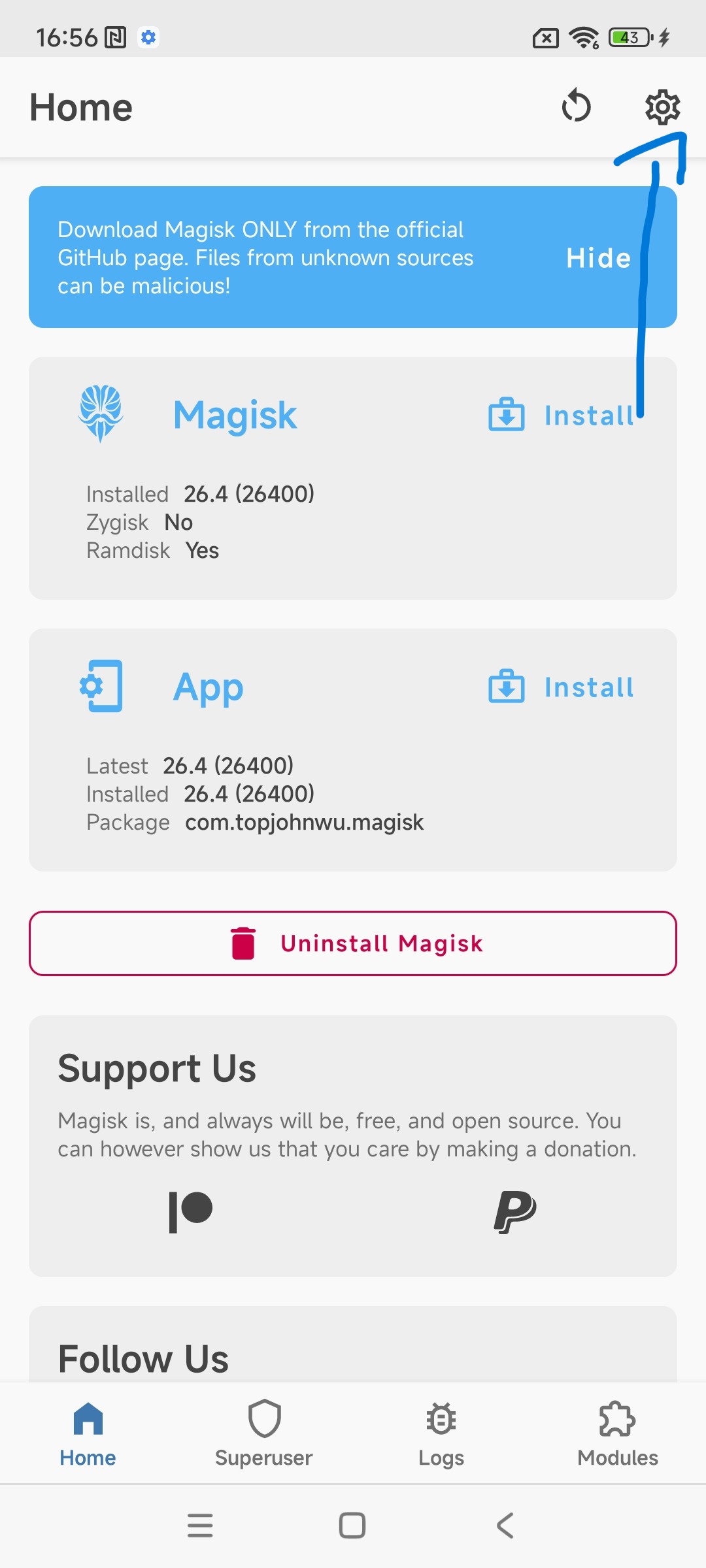Open the Patreon donation link
The image size is (706, 1568).
191,1212
